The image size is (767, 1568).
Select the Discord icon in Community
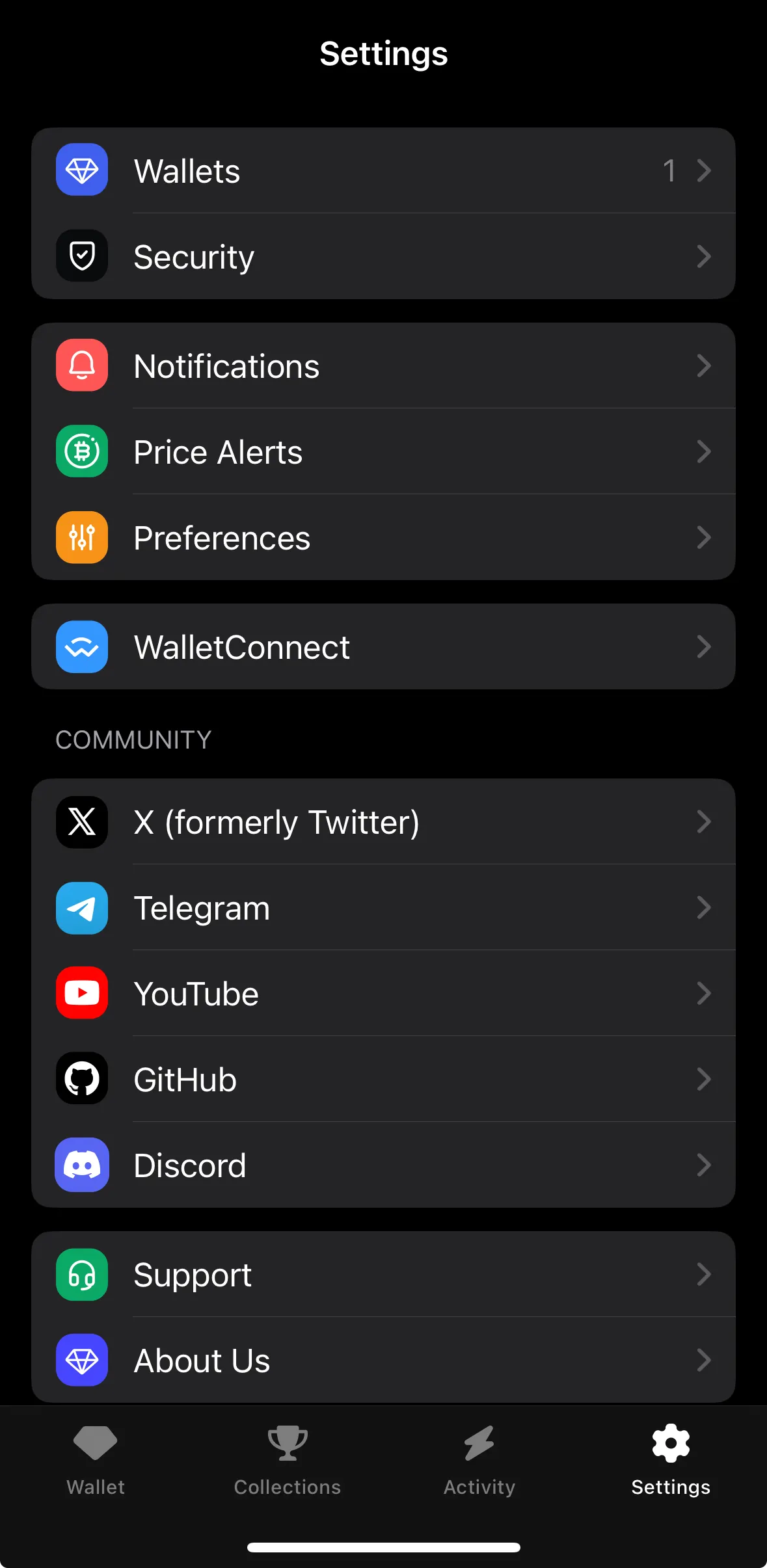(x=81, y=1165)
